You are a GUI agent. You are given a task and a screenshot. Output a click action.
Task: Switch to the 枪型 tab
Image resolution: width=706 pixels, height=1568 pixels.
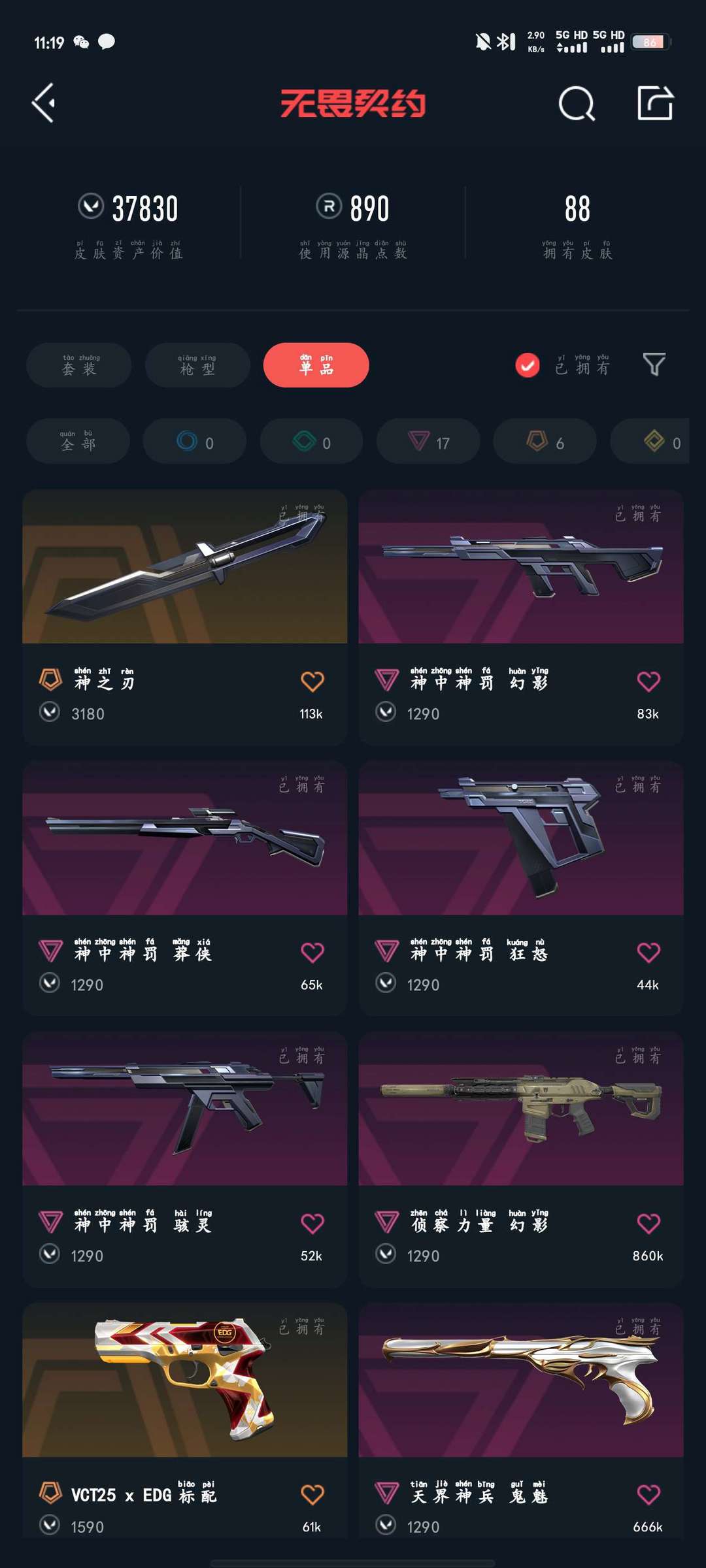[197, 365]
